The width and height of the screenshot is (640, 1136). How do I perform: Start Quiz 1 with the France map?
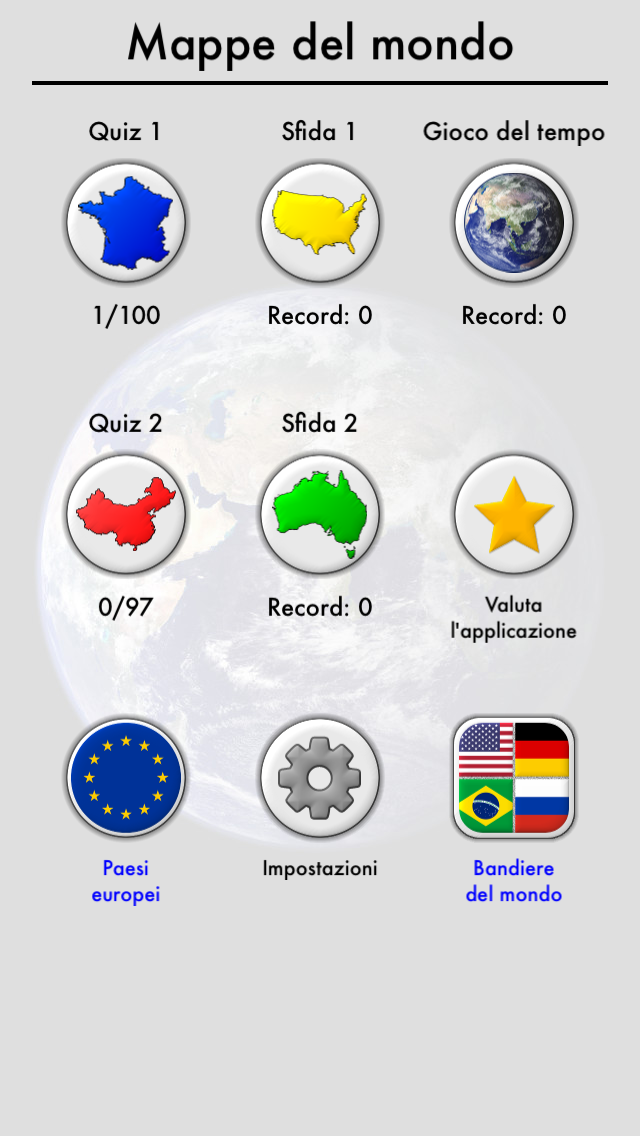[x=126, y=221]
